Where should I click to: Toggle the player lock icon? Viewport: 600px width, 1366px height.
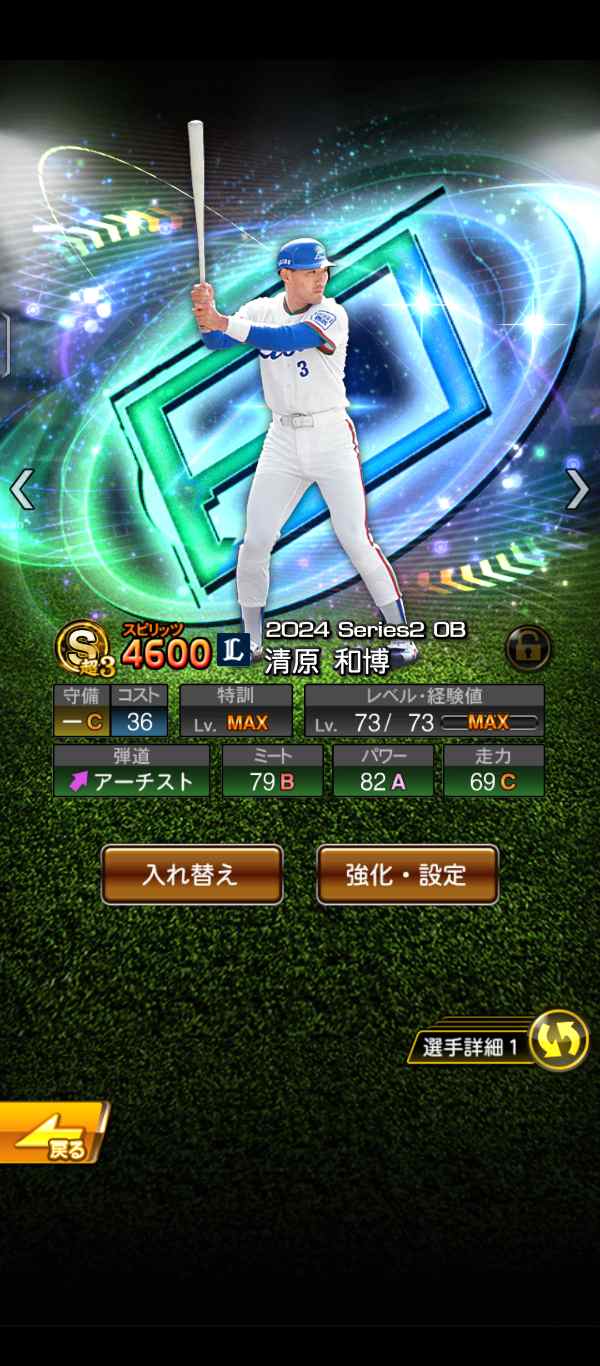pyautogui.click(x=528, y=648)
